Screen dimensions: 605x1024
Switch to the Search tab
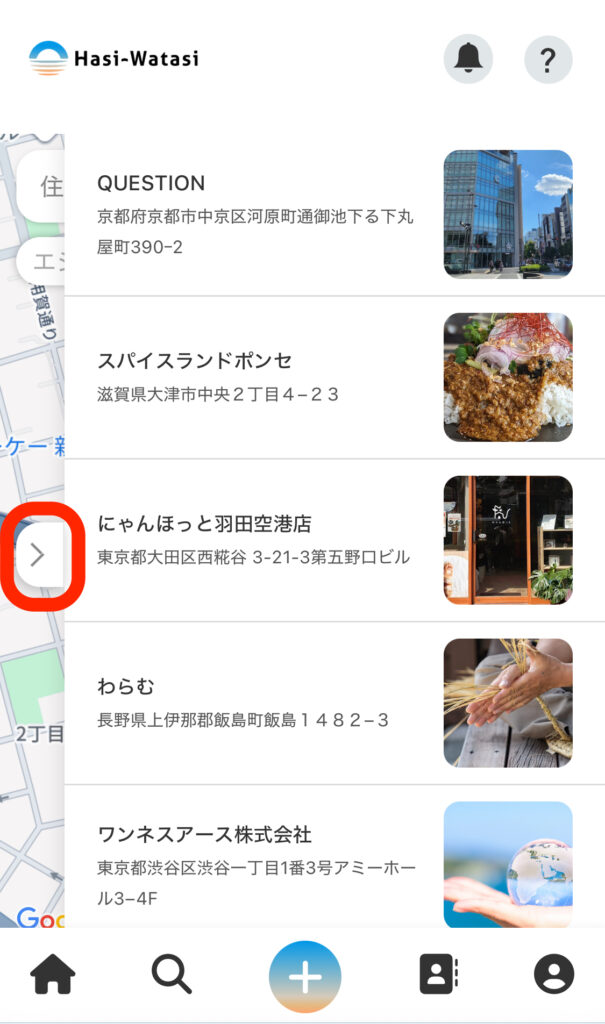pyautogui.click(x=171, y=975)
